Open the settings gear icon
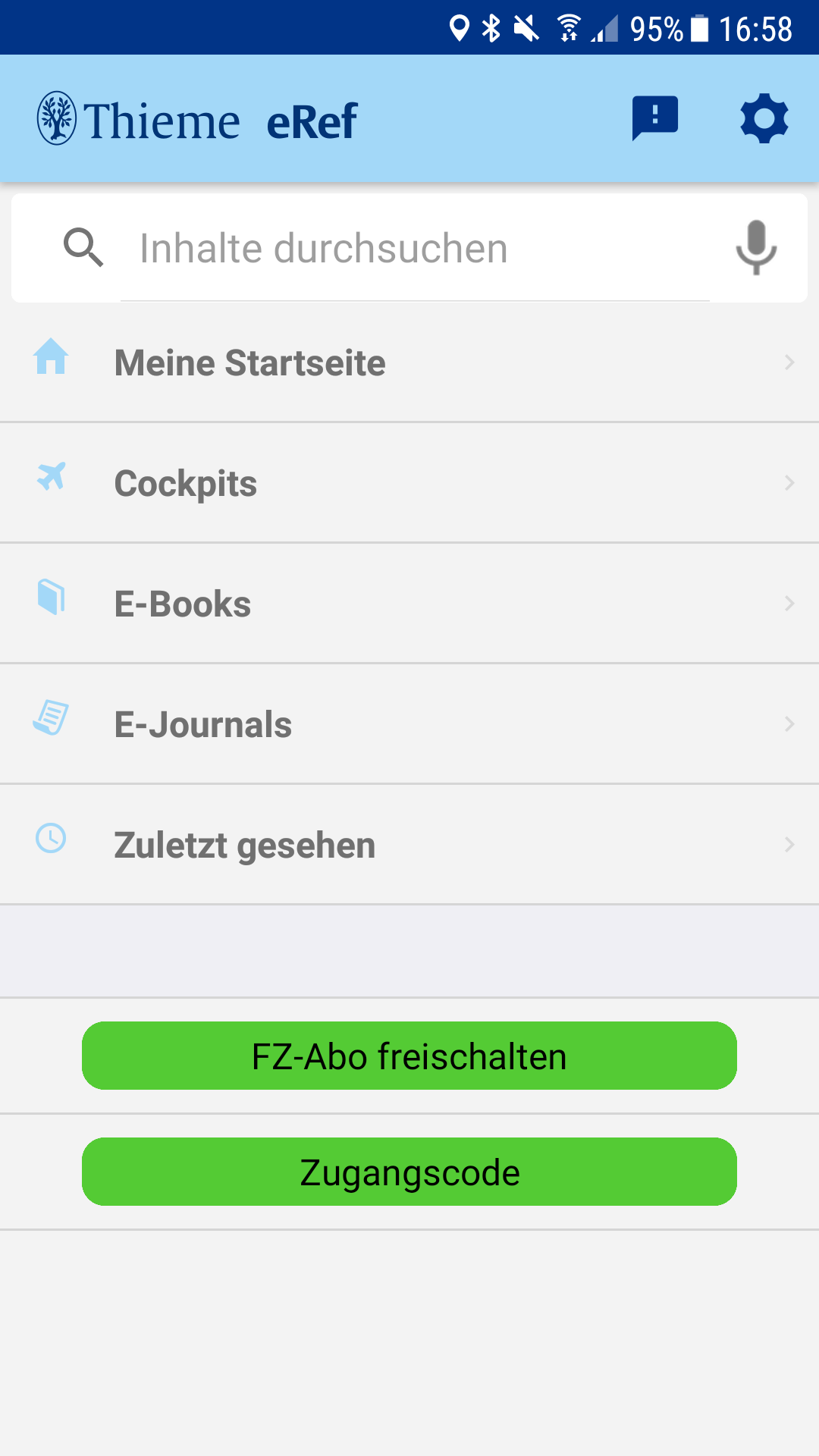The width and height of the screenshot is (819, 1456). (763, 118)
